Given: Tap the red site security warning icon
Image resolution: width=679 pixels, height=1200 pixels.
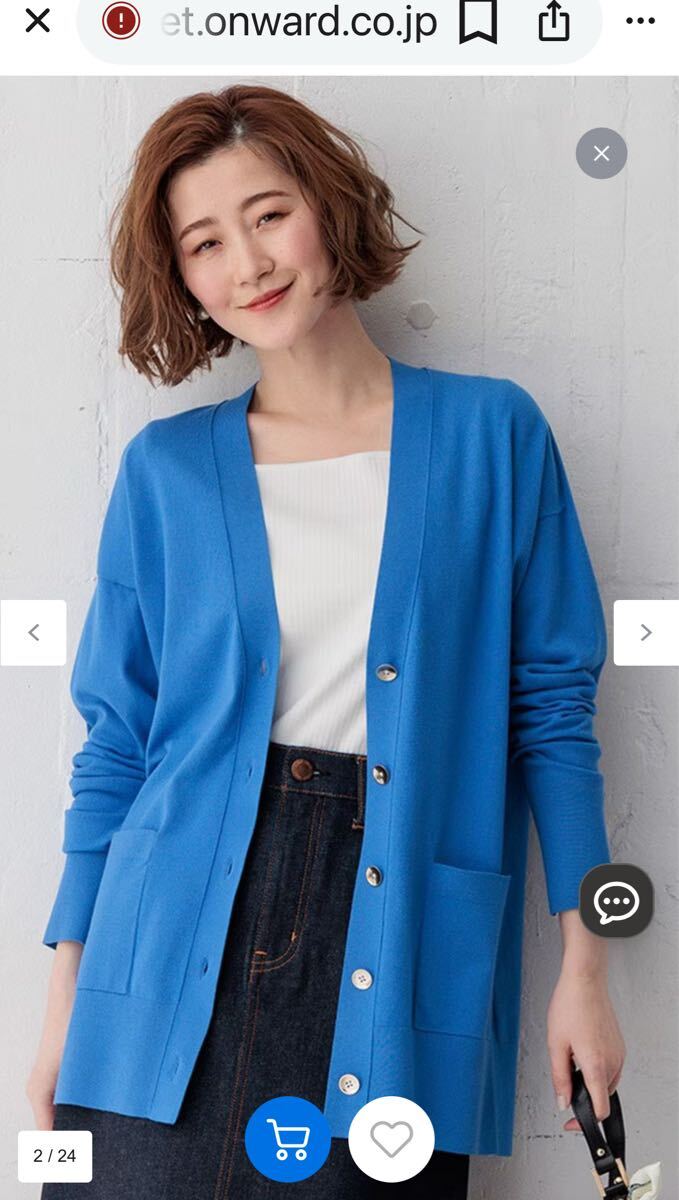Looking at the screenshot, I should point(121,20).
